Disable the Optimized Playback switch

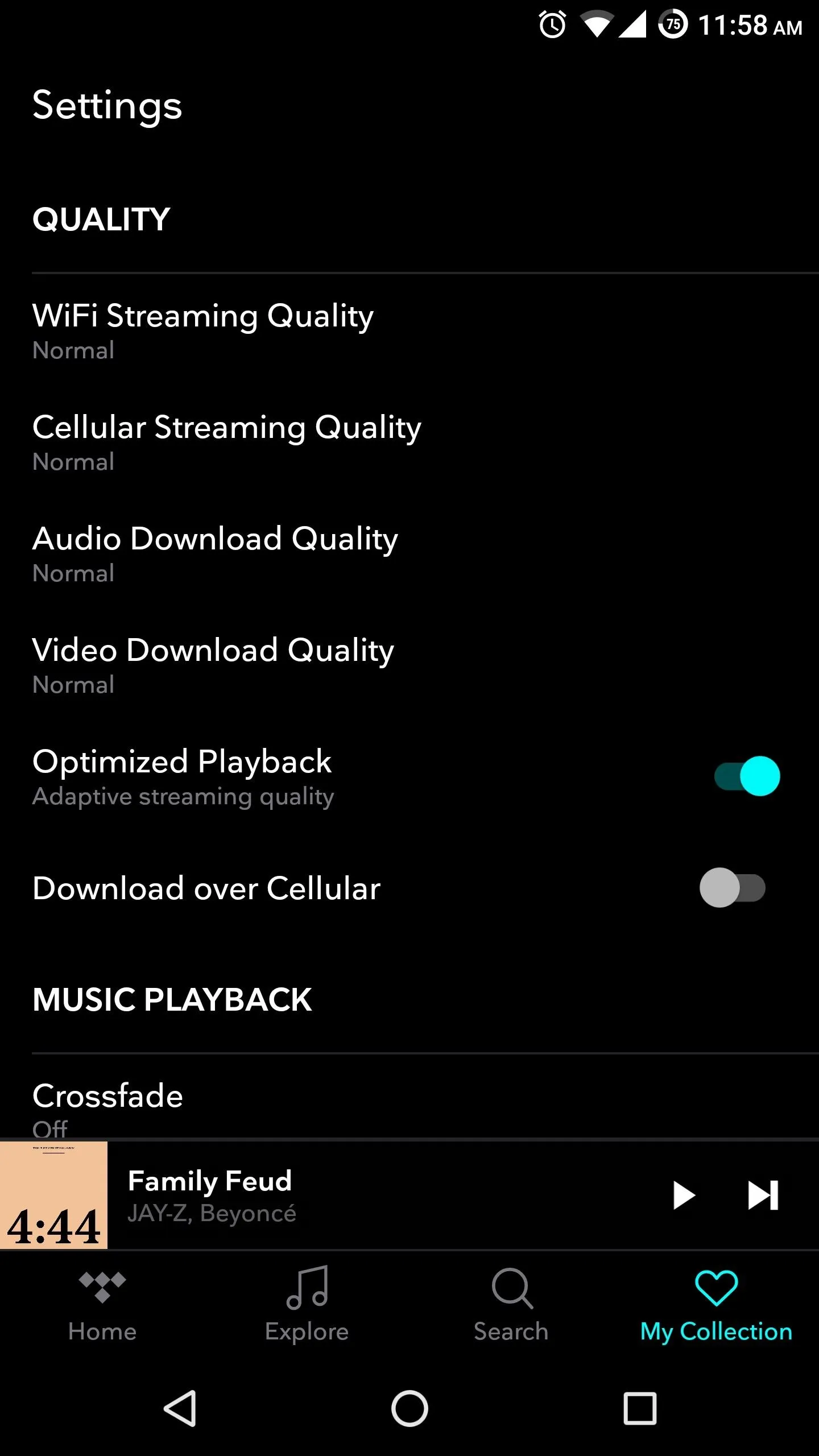coord(747,776)
